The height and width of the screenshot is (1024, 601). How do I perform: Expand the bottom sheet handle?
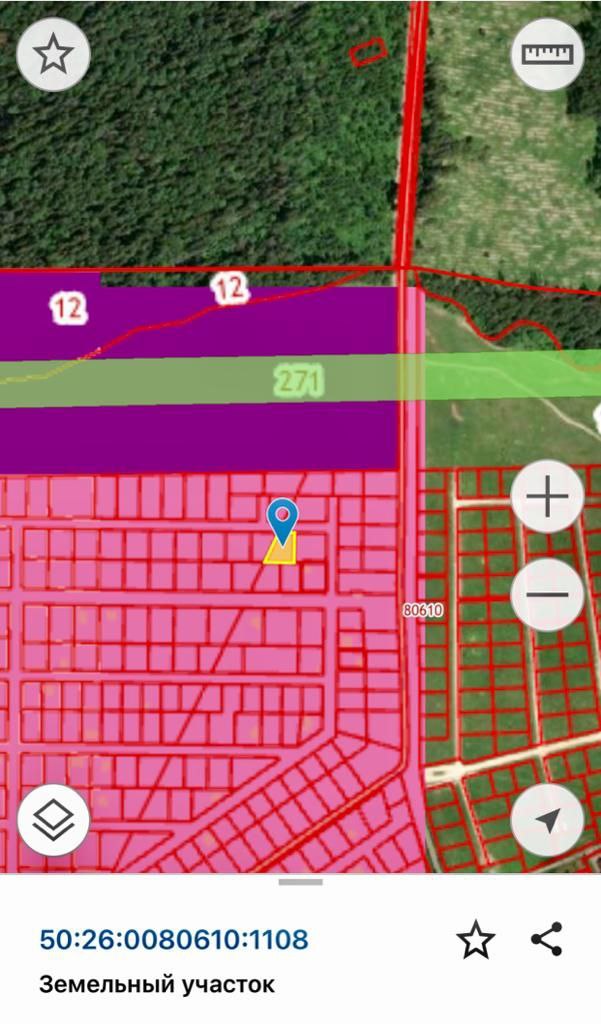(x=300, y=882)
